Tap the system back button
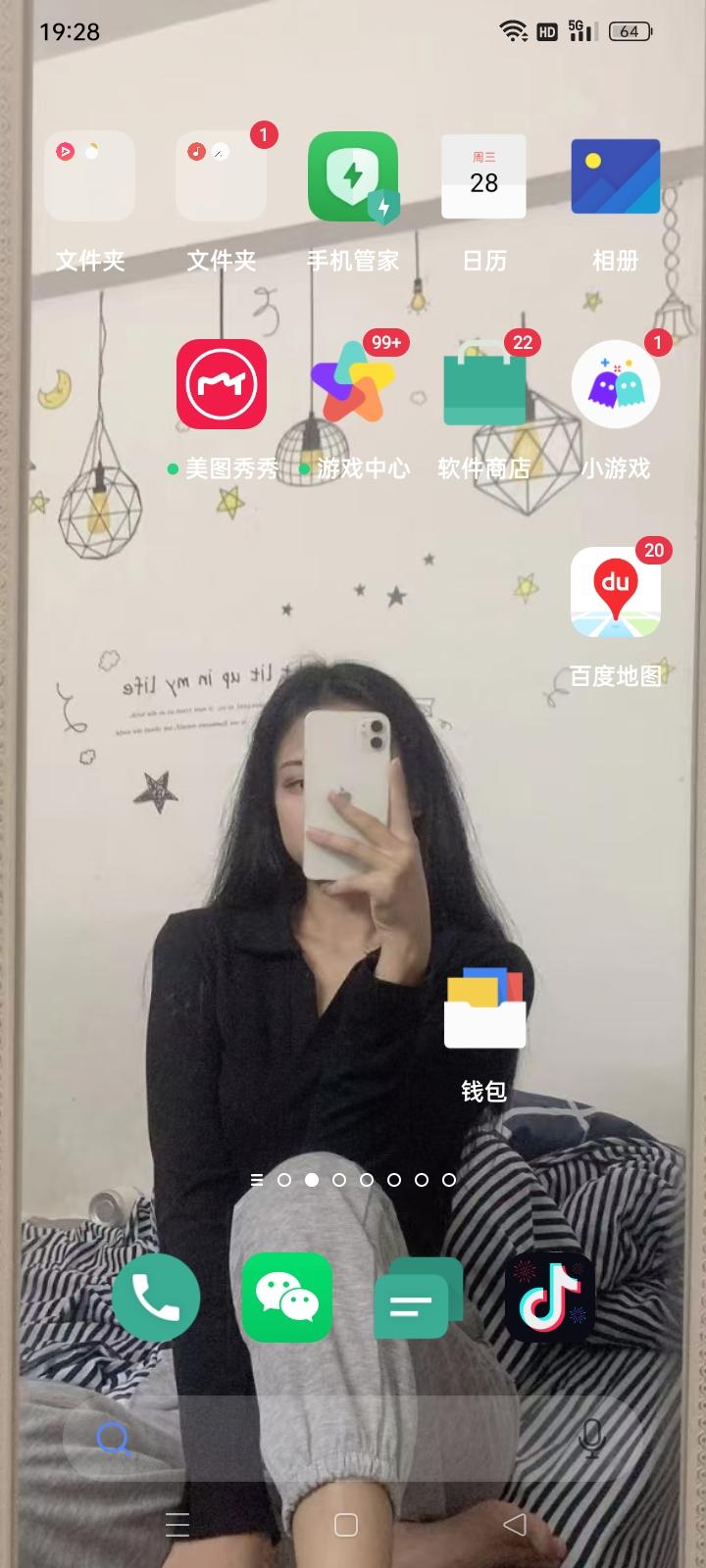Viewport: 706px width, 1568px height. pyautogui.click(x=515, y=1524)
